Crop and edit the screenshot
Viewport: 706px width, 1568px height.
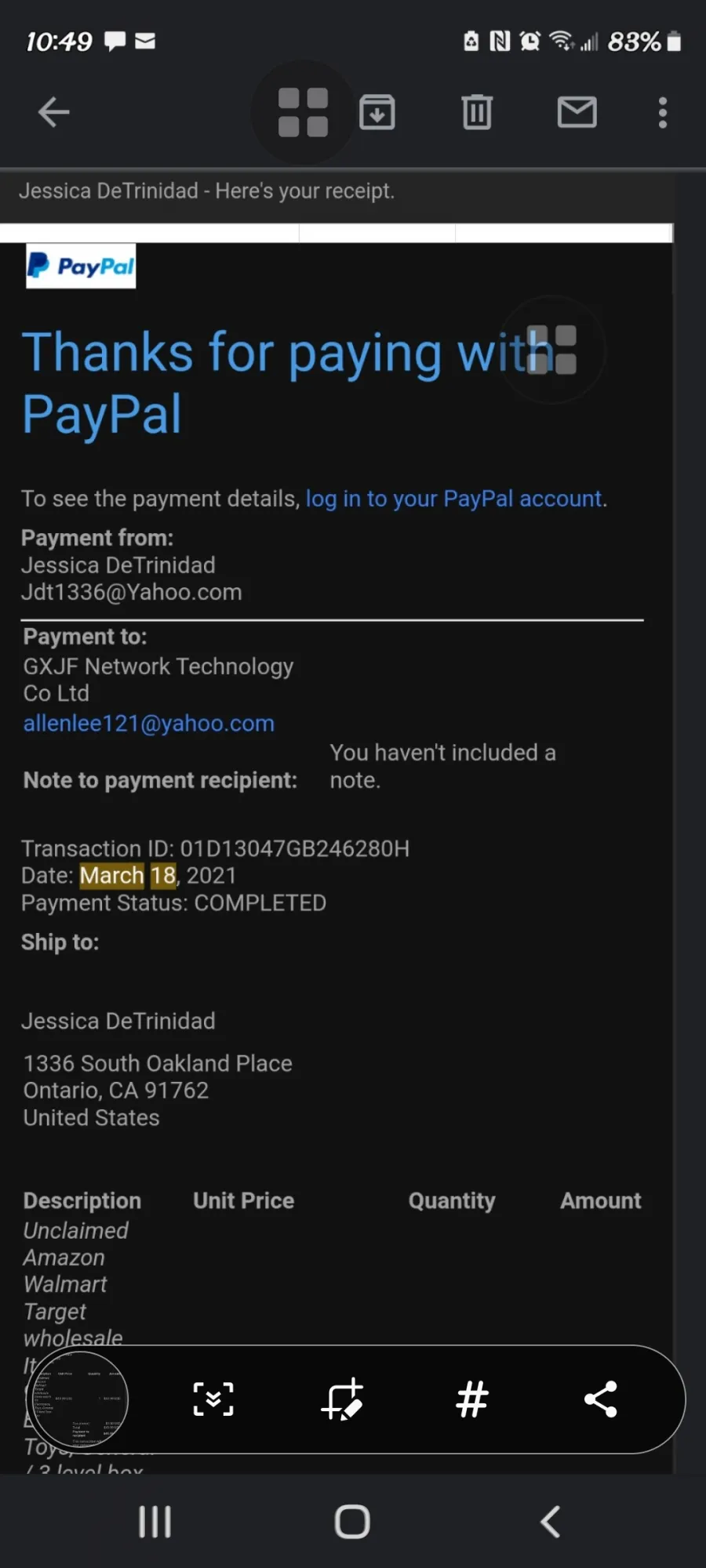point(342,1399)
